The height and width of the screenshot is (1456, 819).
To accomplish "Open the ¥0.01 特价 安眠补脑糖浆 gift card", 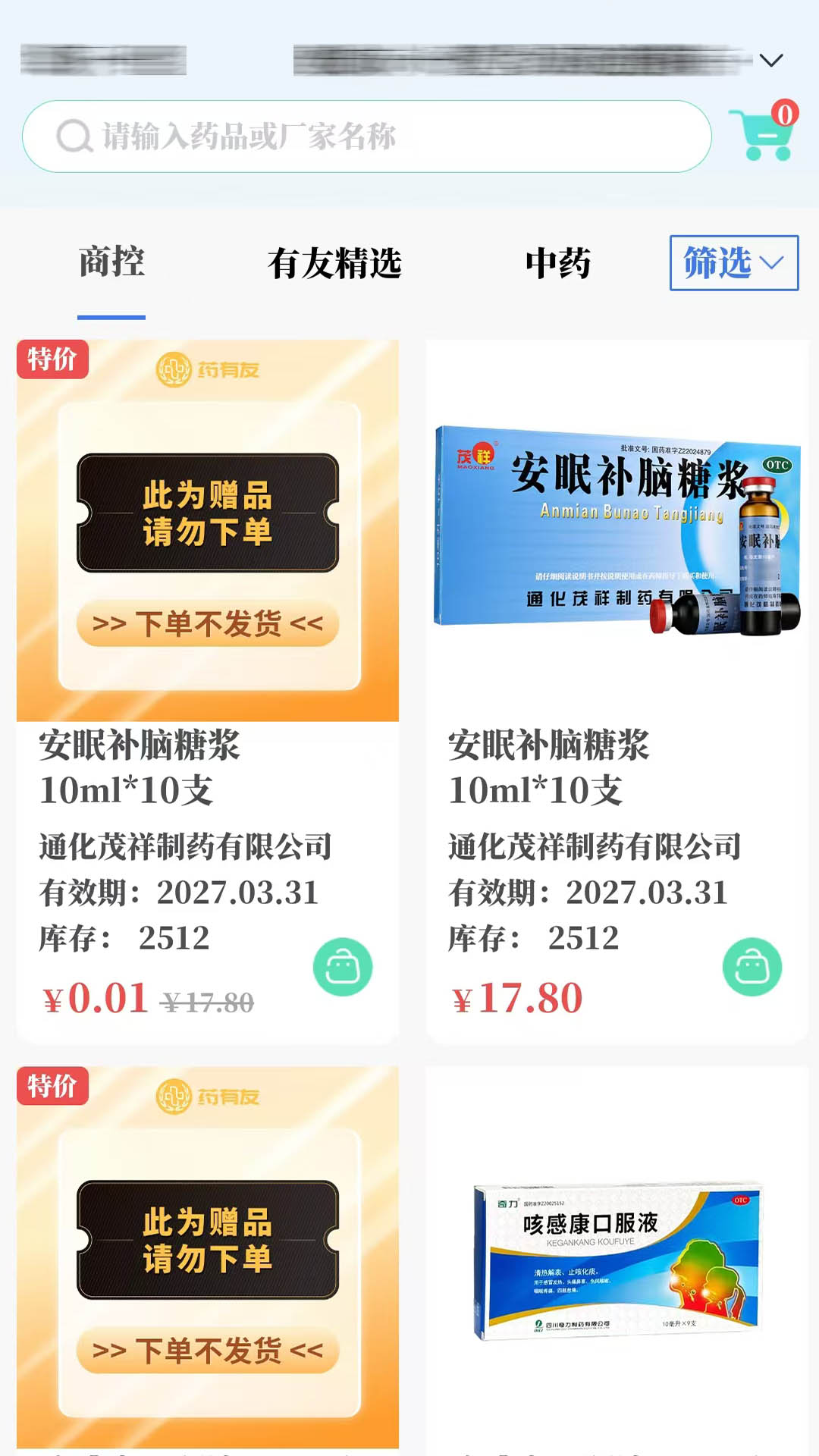I will point(208,691).
